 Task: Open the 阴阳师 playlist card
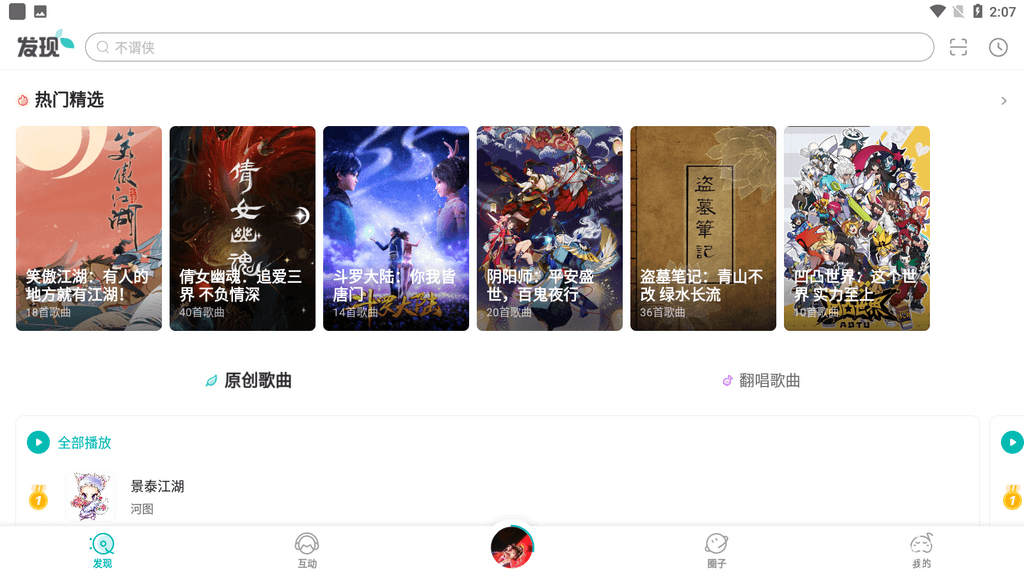(549, 228)
